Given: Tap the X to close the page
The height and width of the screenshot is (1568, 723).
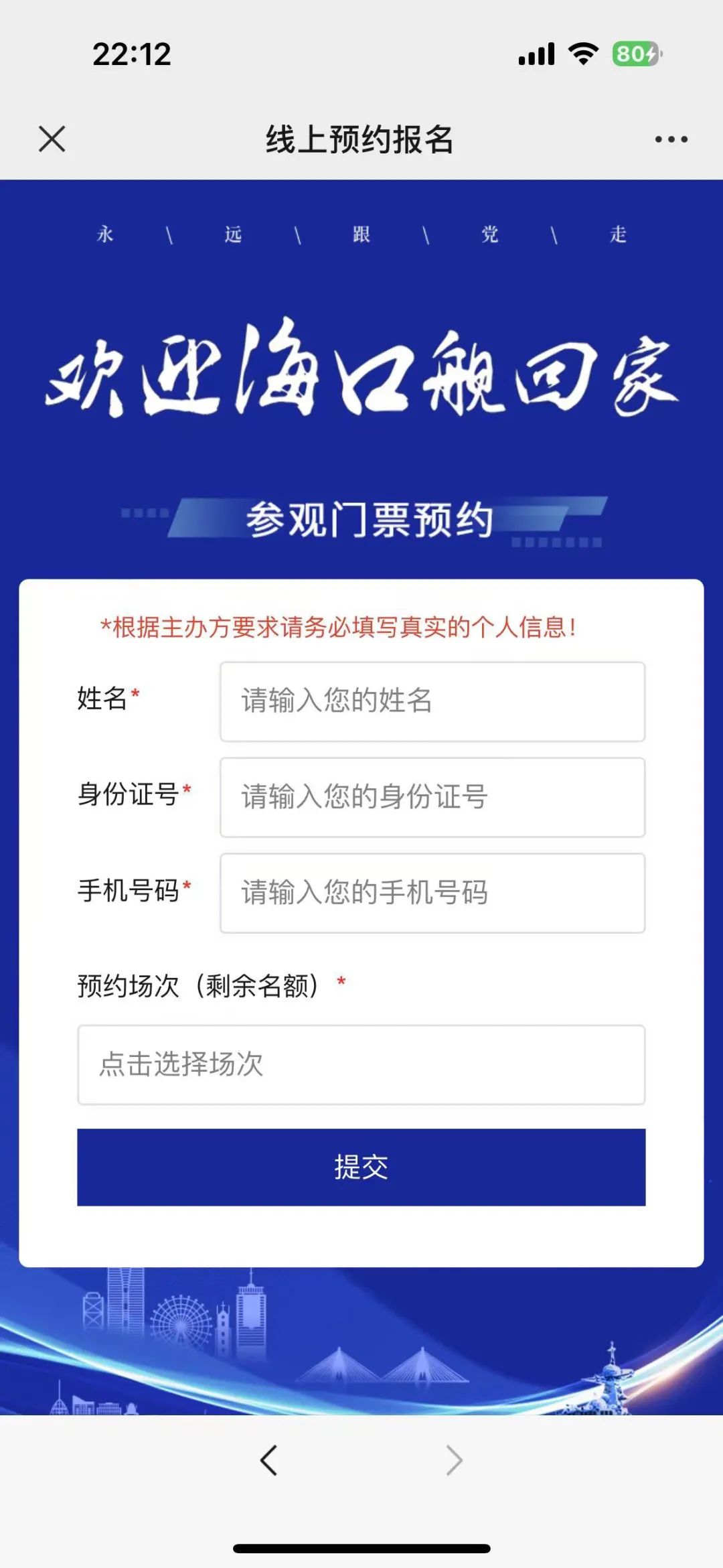Looking at the screenshot, I should (50, 139).
